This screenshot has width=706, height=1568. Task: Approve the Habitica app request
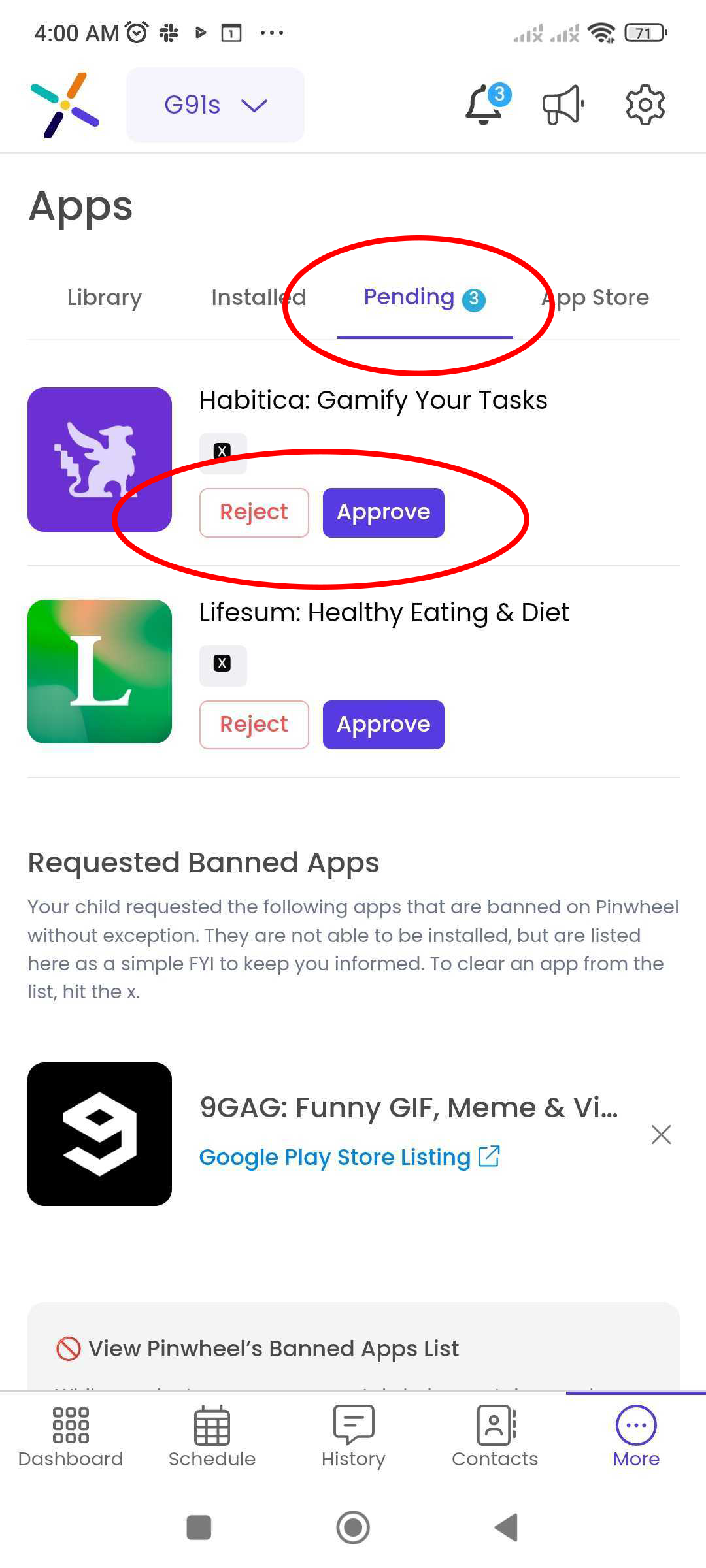point(383,513)
